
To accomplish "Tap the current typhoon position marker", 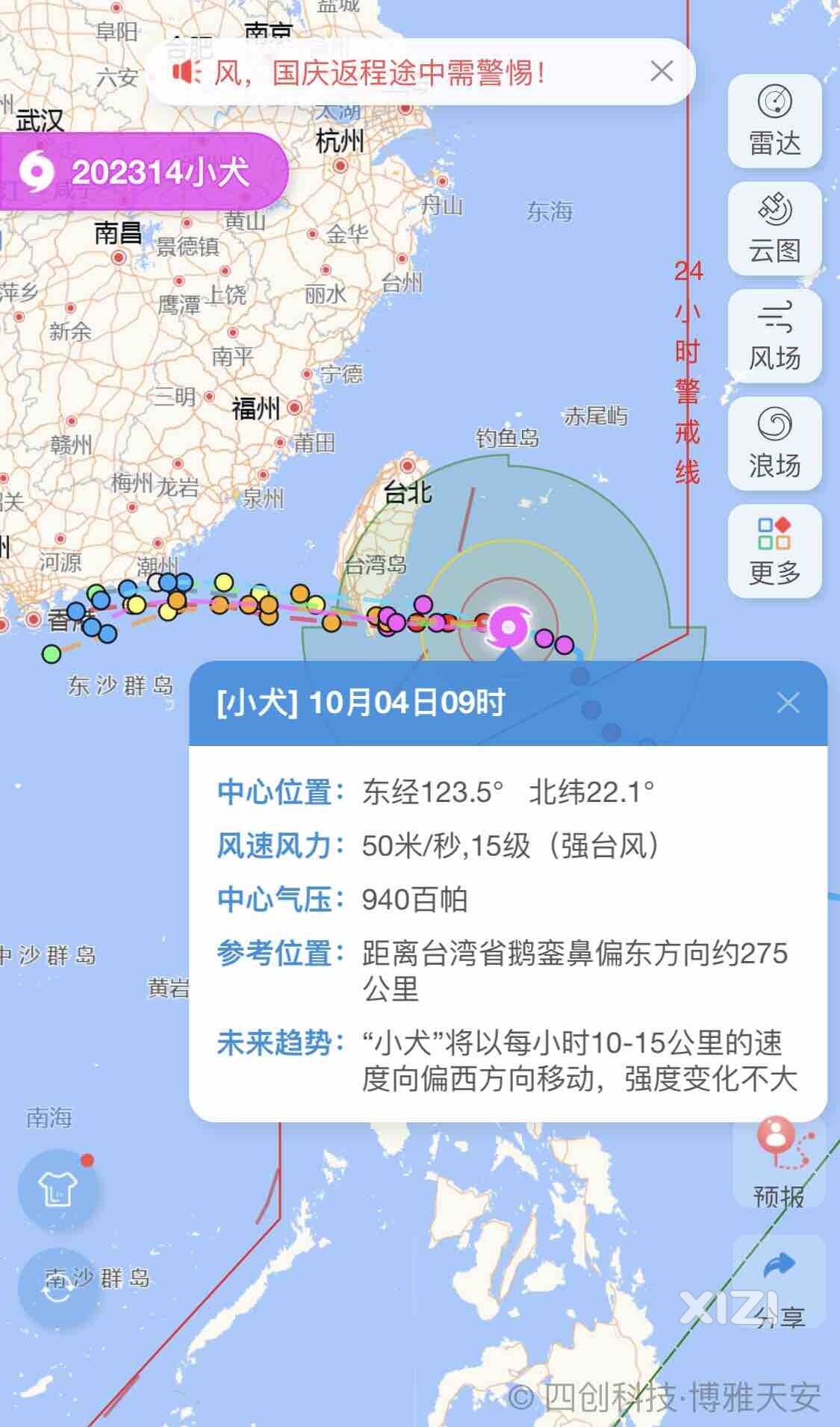I will [508, 627].
